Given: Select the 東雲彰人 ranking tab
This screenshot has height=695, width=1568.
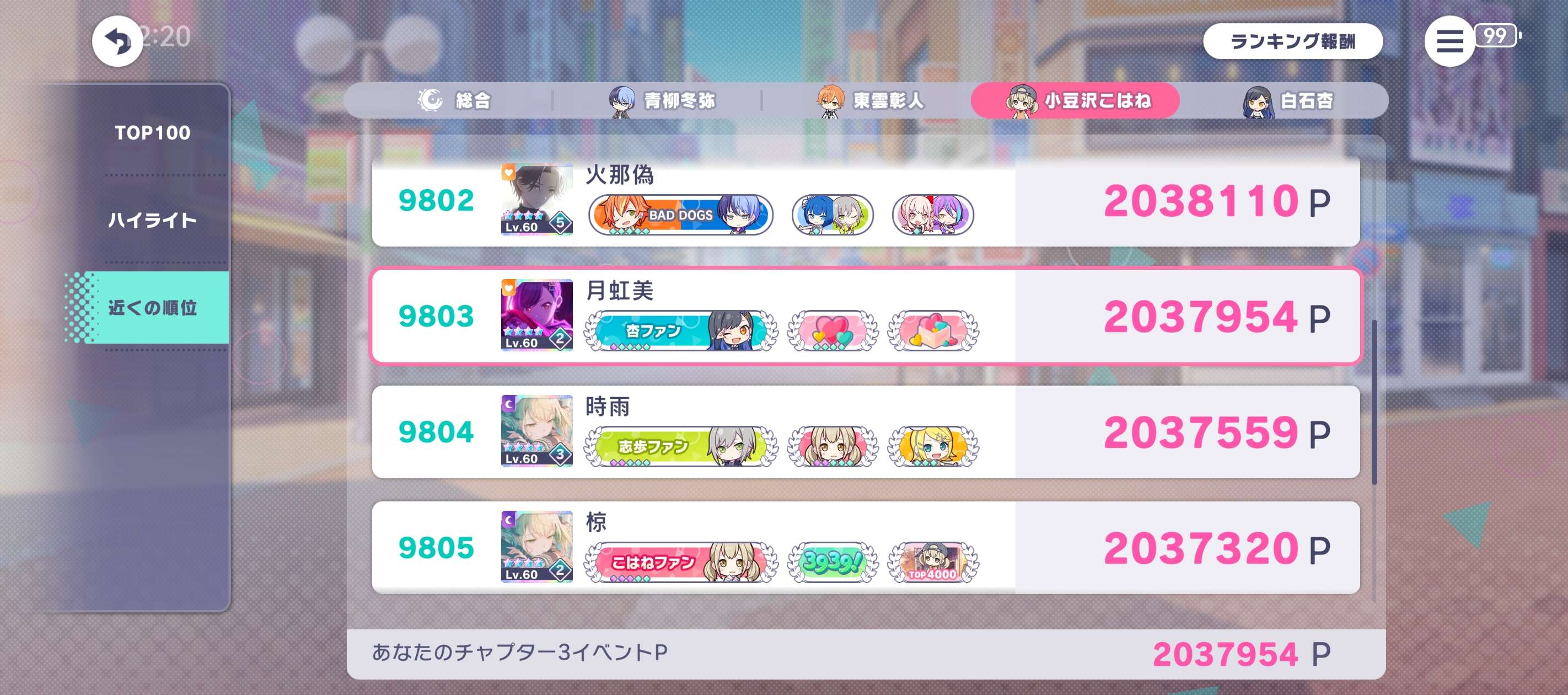Looking at the screenshot, I should point(871,100).
